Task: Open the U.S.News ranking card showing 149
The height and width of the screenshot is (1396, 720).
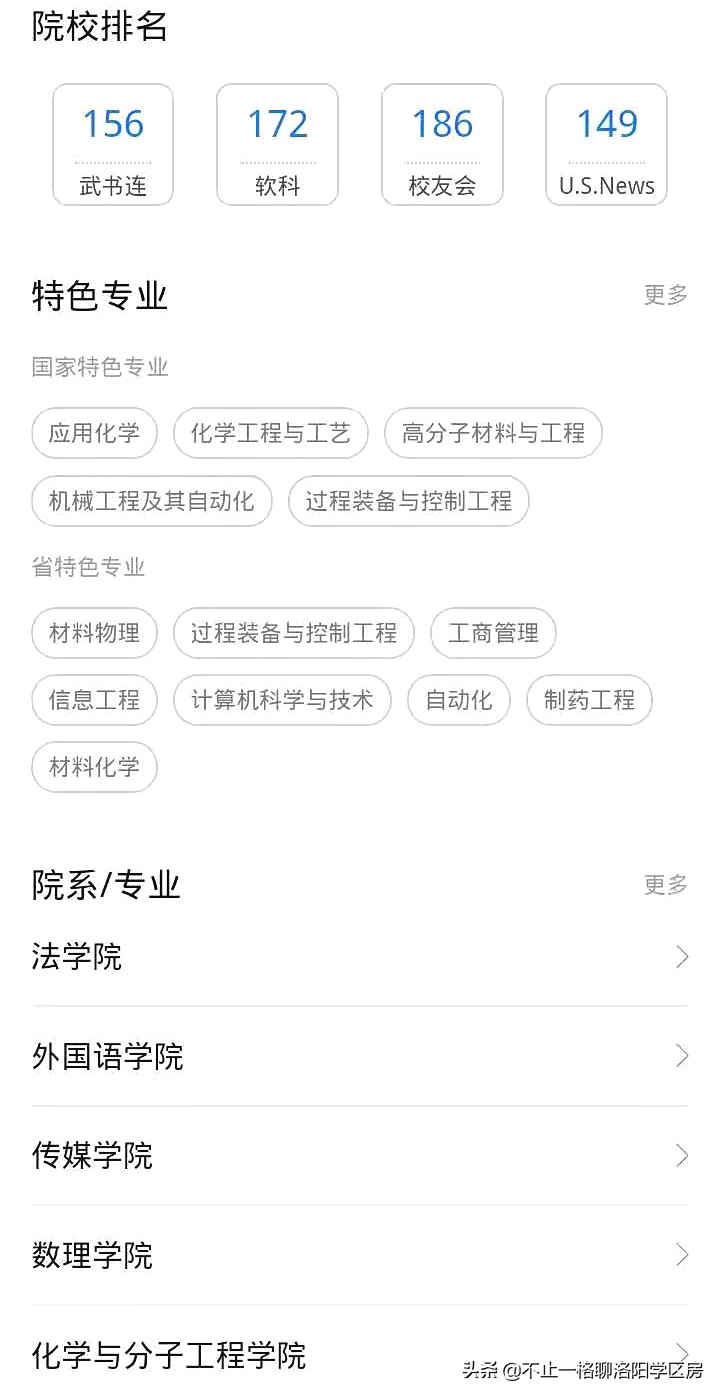Action: [x=605, y=144]
